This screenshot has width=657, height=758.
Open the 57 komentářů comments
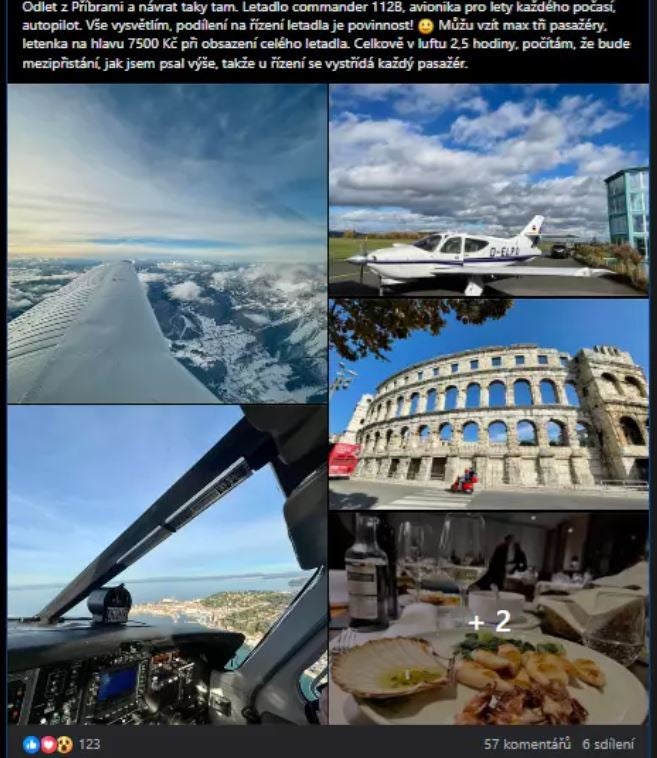[527, 744]
